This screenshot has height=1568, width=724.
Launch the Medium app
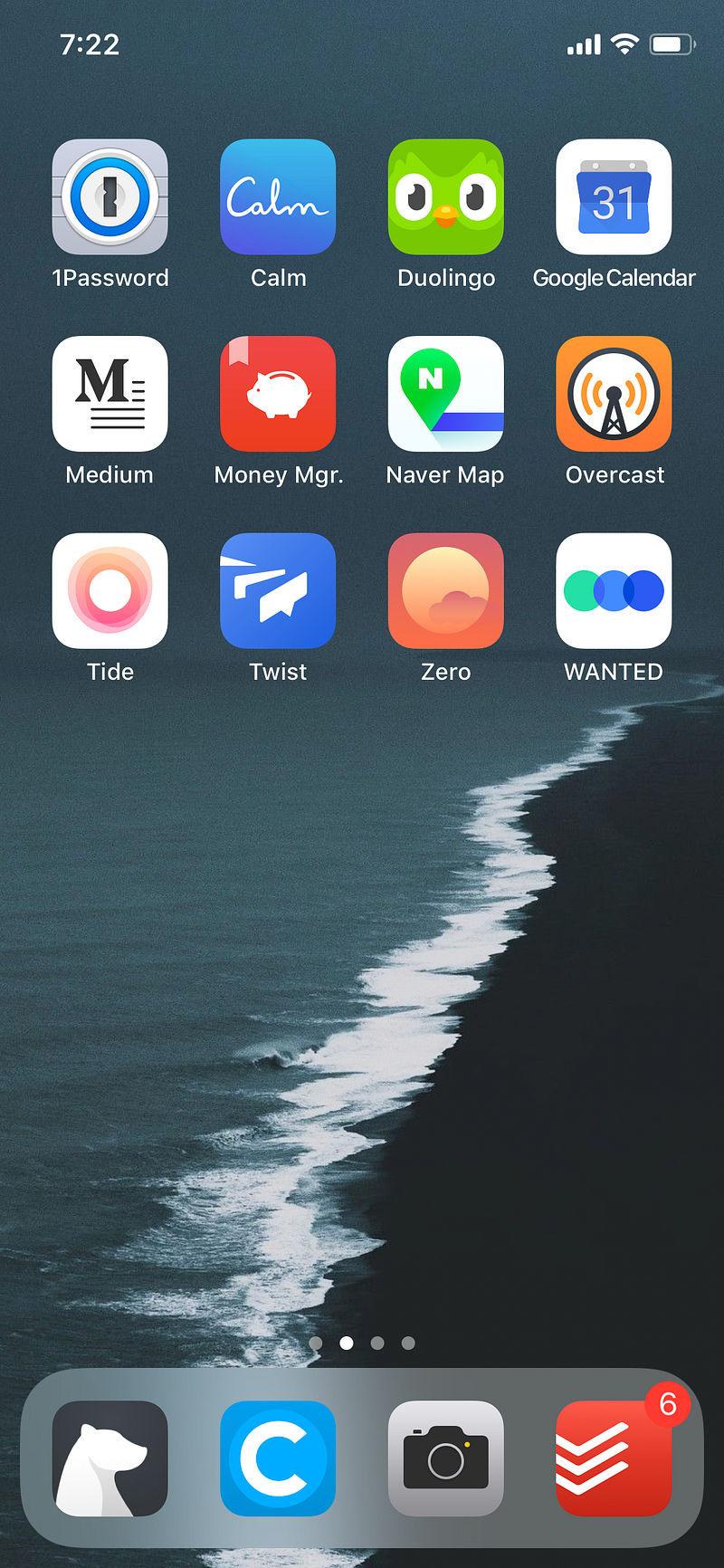110,394
